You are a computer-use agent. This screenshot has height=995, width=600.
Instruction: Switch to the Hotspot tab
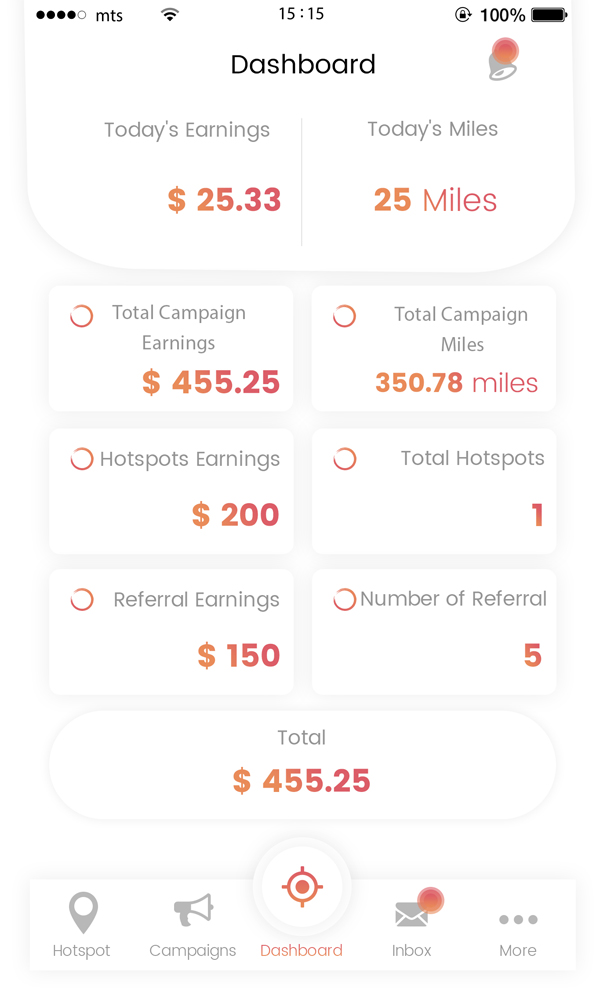click(x=82, y=925)
